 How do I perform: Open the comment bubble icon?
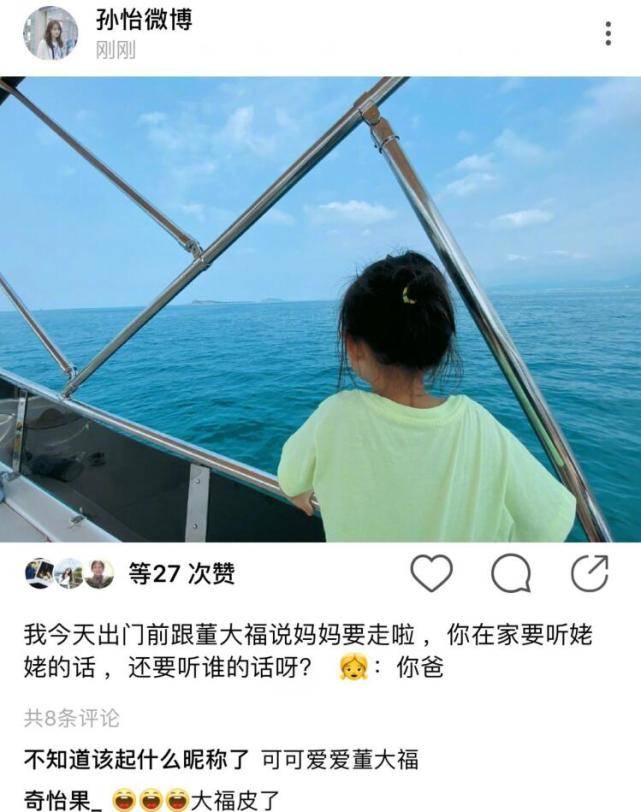(511, 573)
